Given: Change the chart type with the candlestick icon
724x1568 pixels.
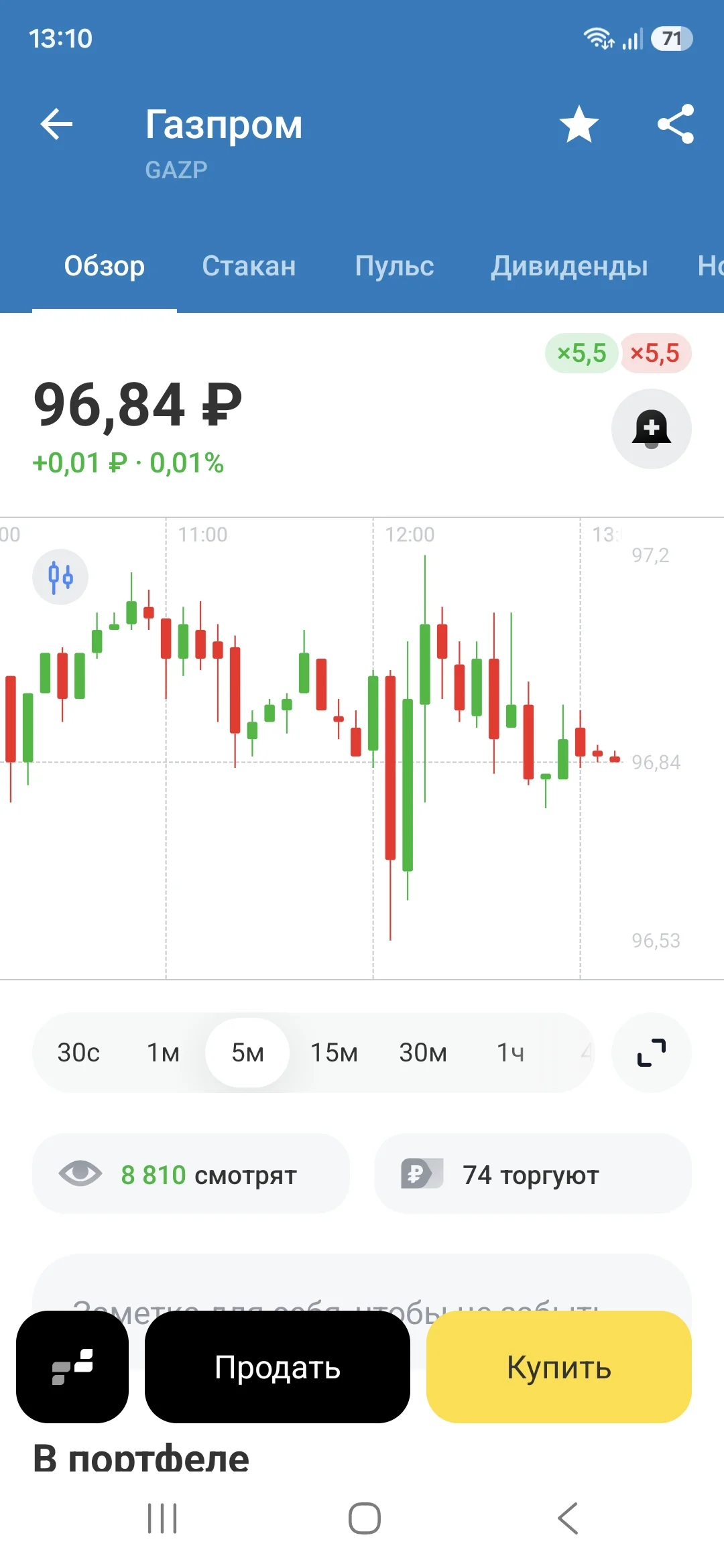Looking at the screenshot, I should point(60,577).
